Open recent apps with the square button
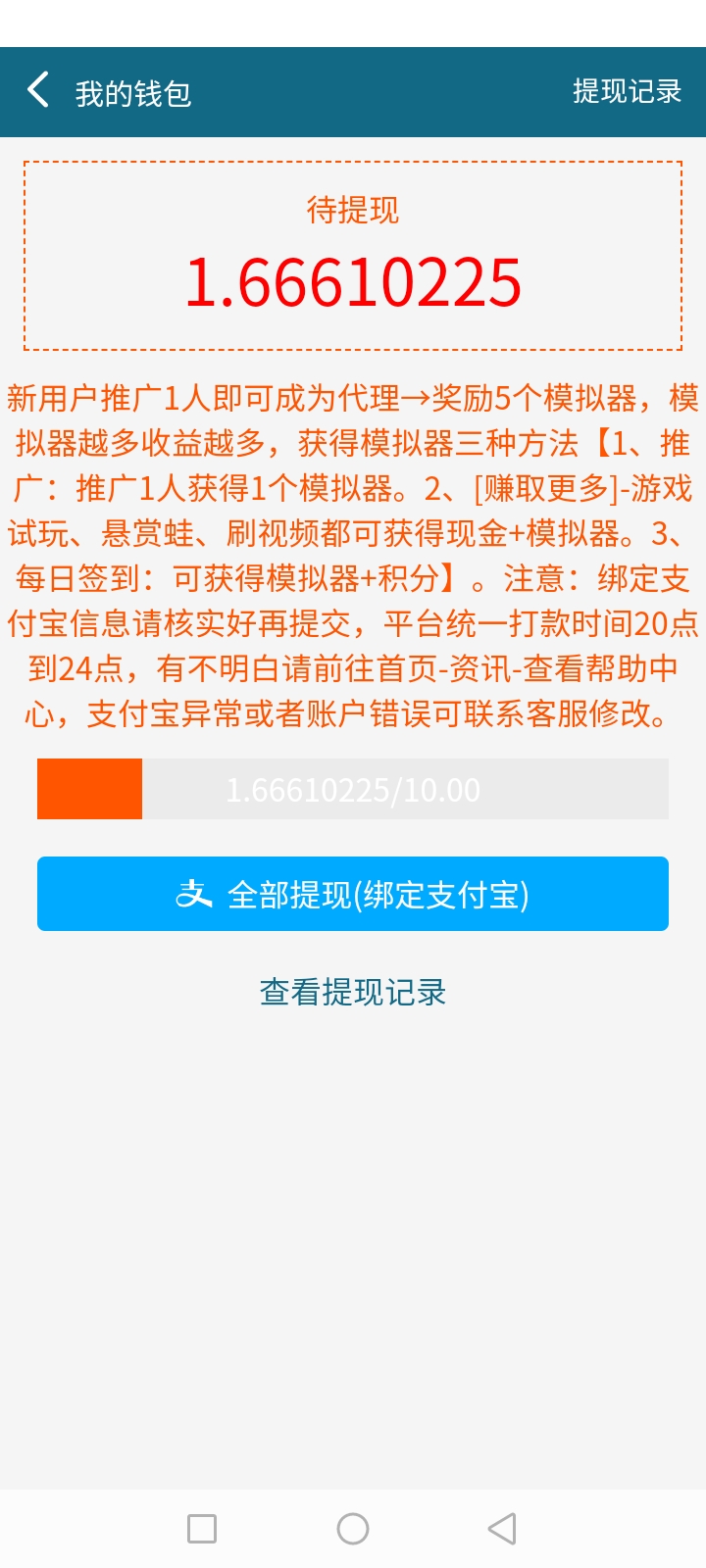Image resolution: width=706 pixels, height=1568 pixels. (201, 1529)
